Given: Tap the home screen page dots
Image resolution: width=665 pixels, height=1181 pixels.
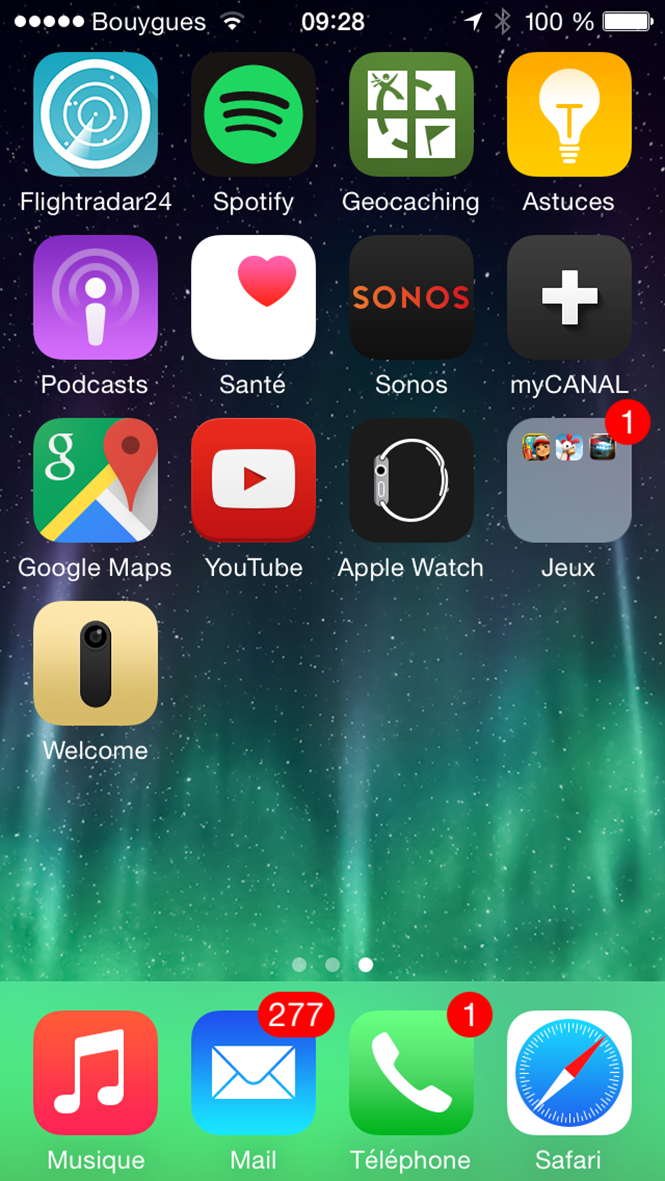Looking at the screenshot, I should (332, 965).
